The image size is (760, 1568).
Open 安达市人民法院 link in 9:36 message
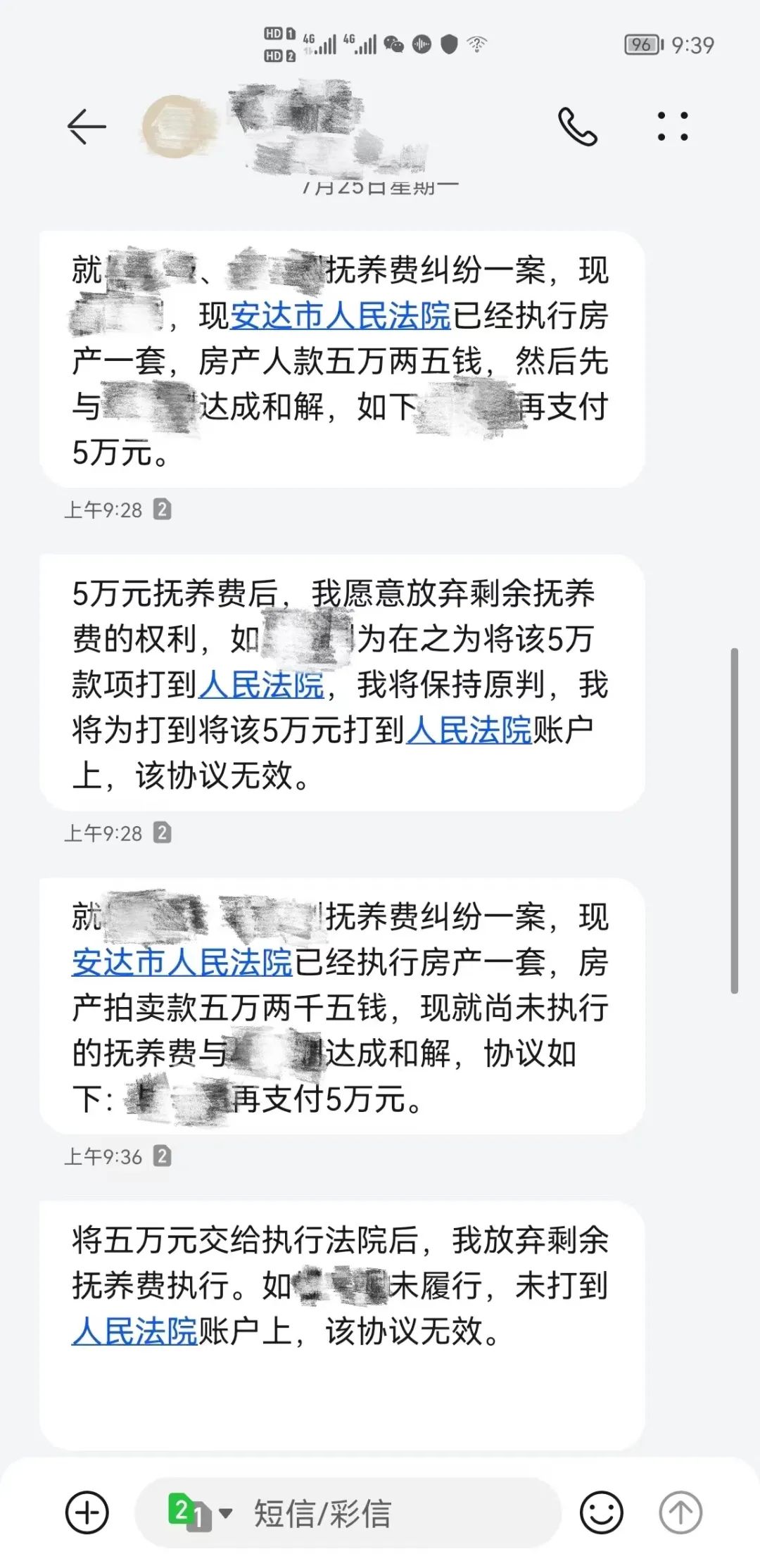click(x=182, y=962)
